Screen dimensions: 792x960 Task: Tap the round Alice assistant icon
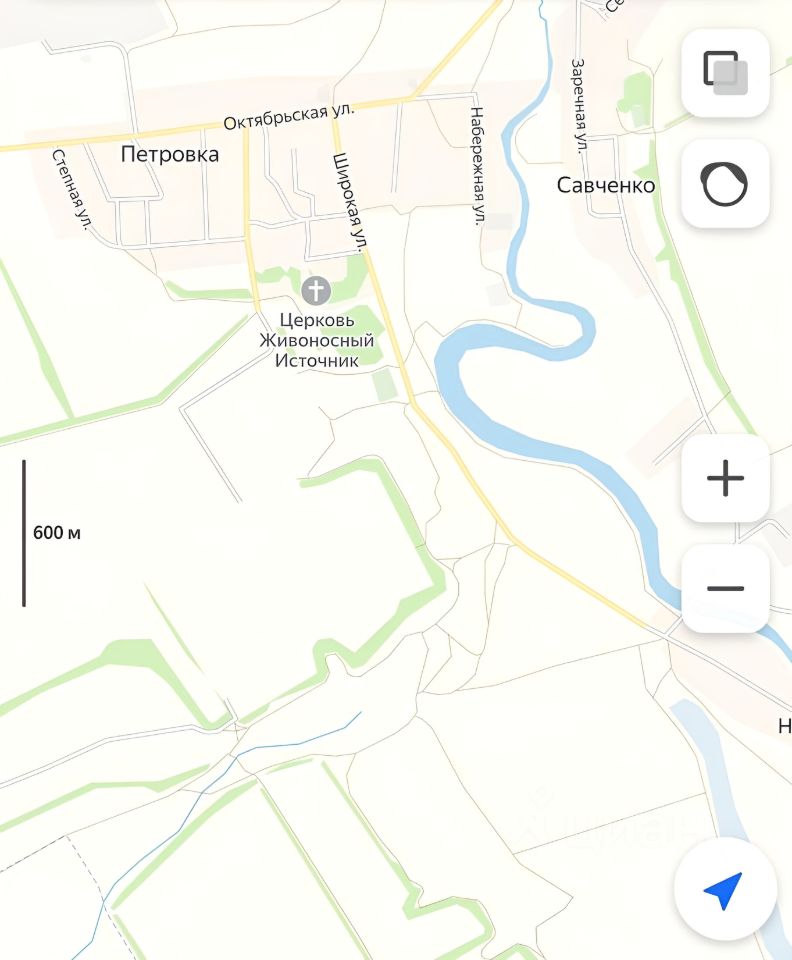tap(725, 184)
